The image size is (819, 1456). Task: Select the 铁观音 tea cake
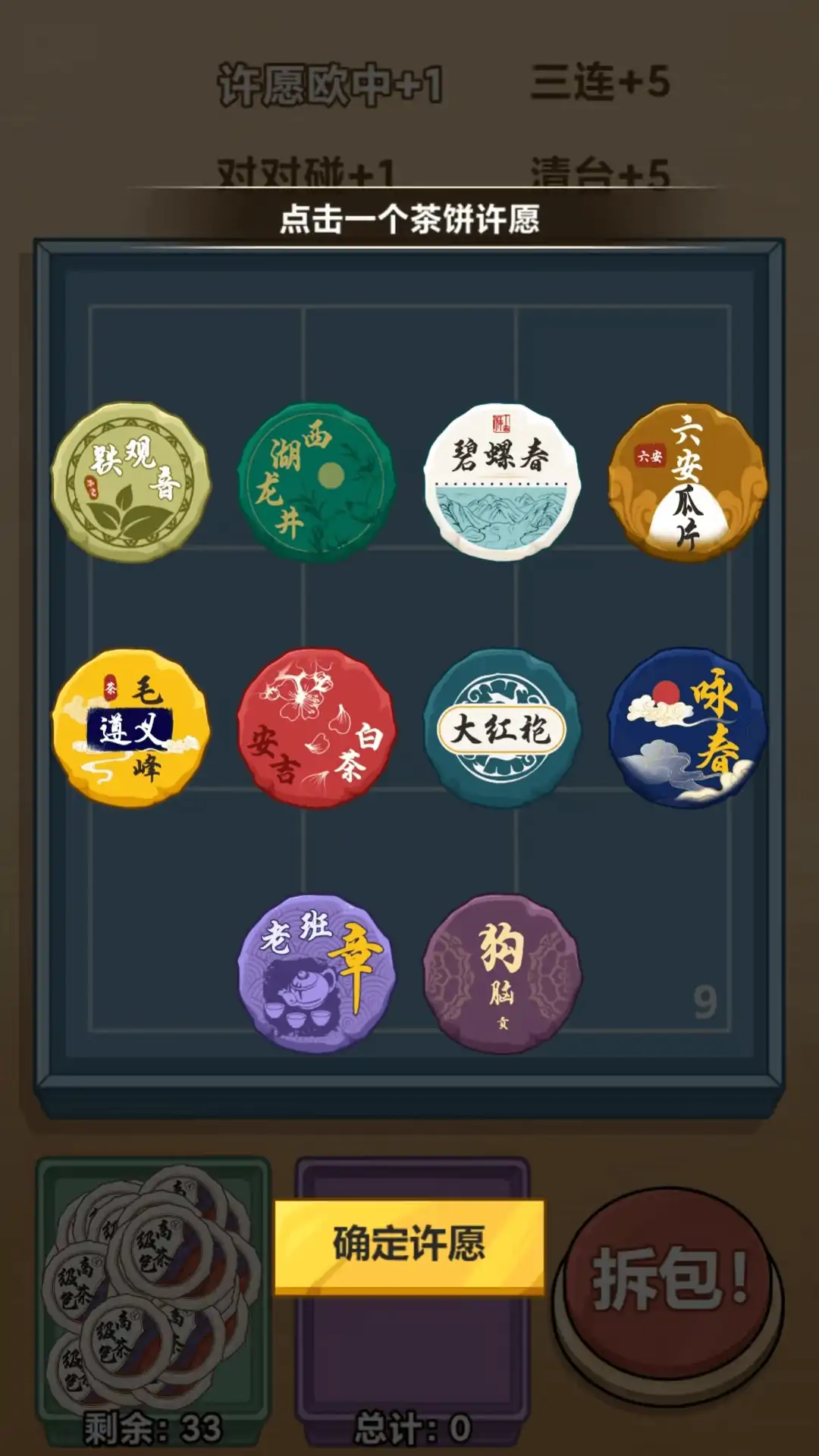130,482
